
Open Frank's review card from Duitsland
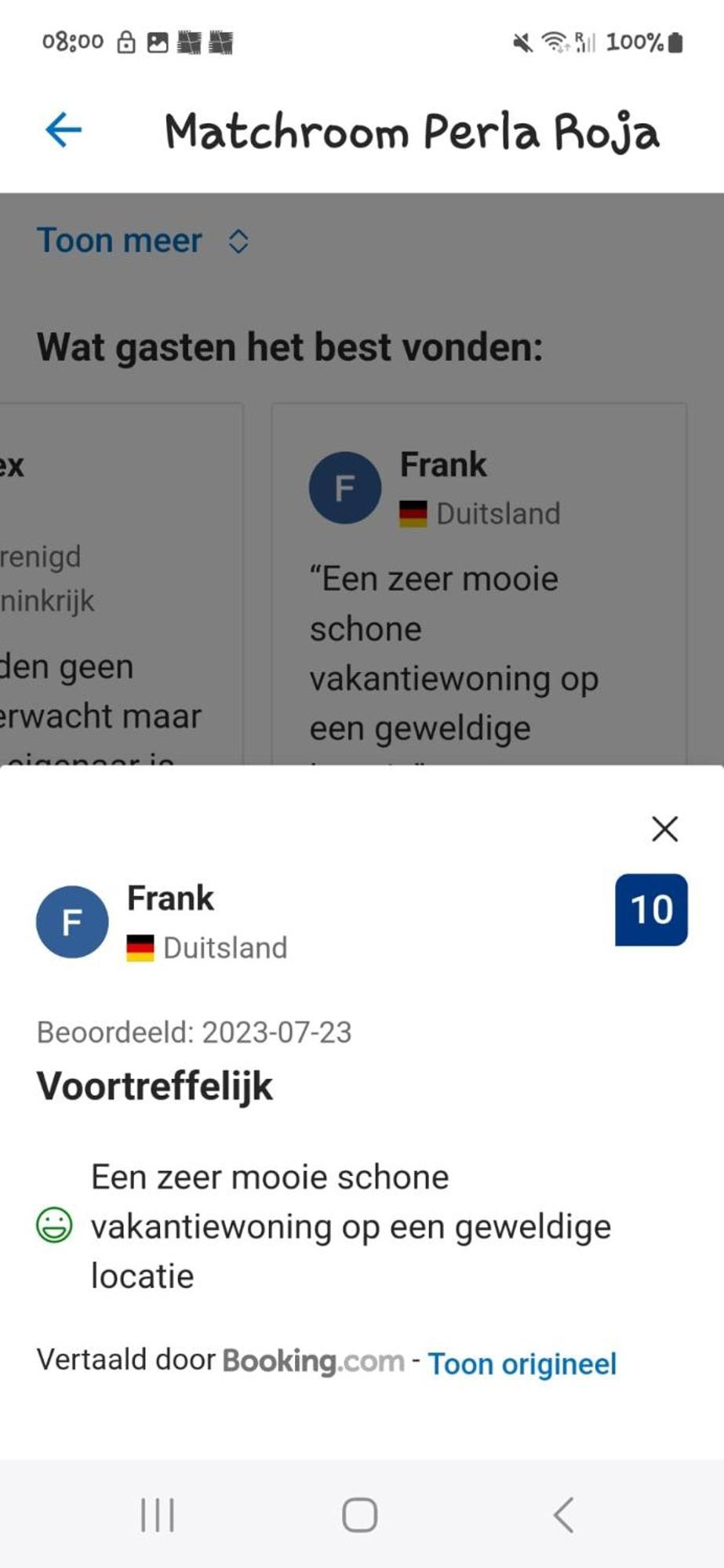point(478,596)
